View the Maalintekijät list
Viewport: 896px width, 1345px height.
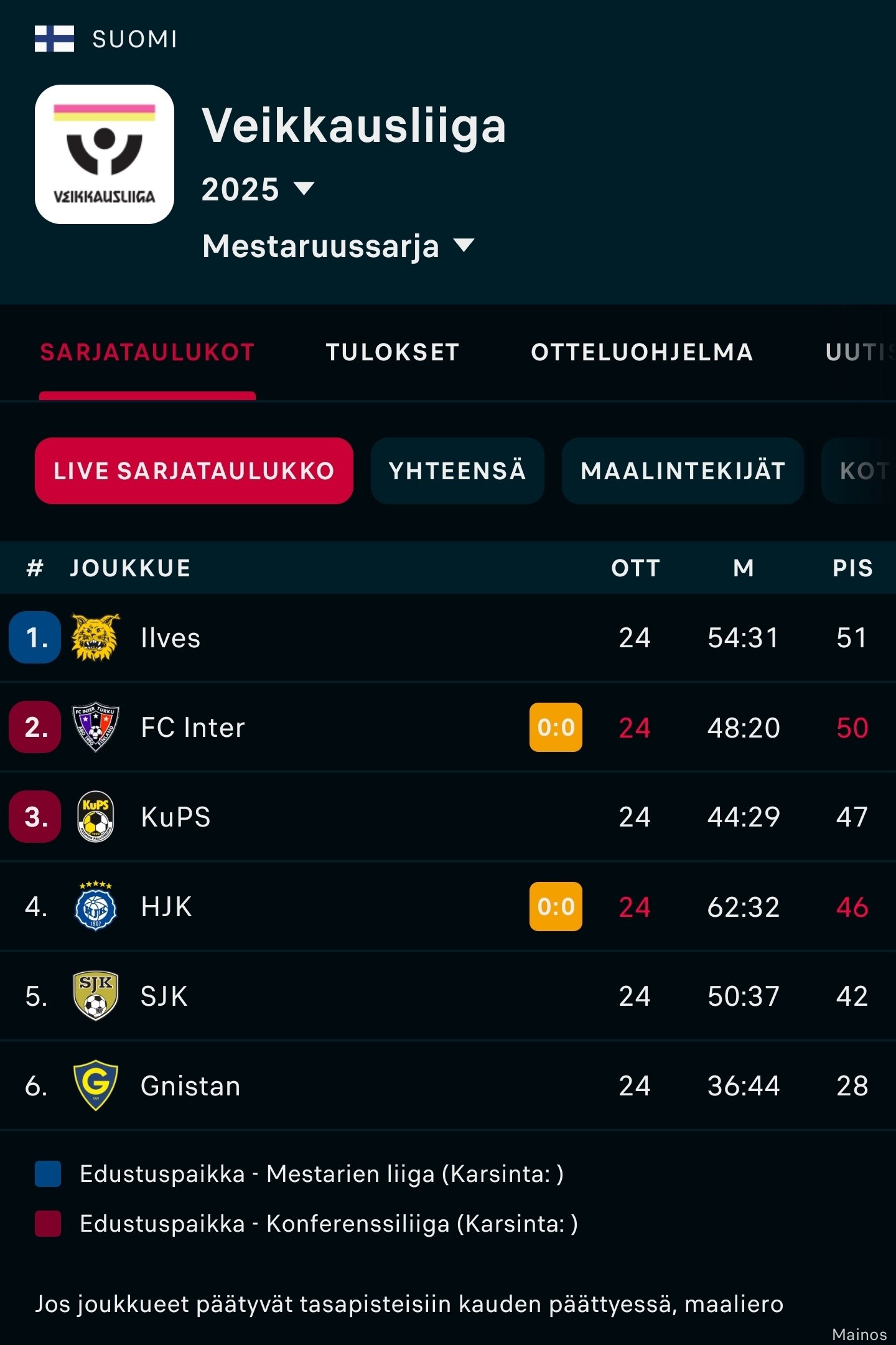tap(683, 471)
